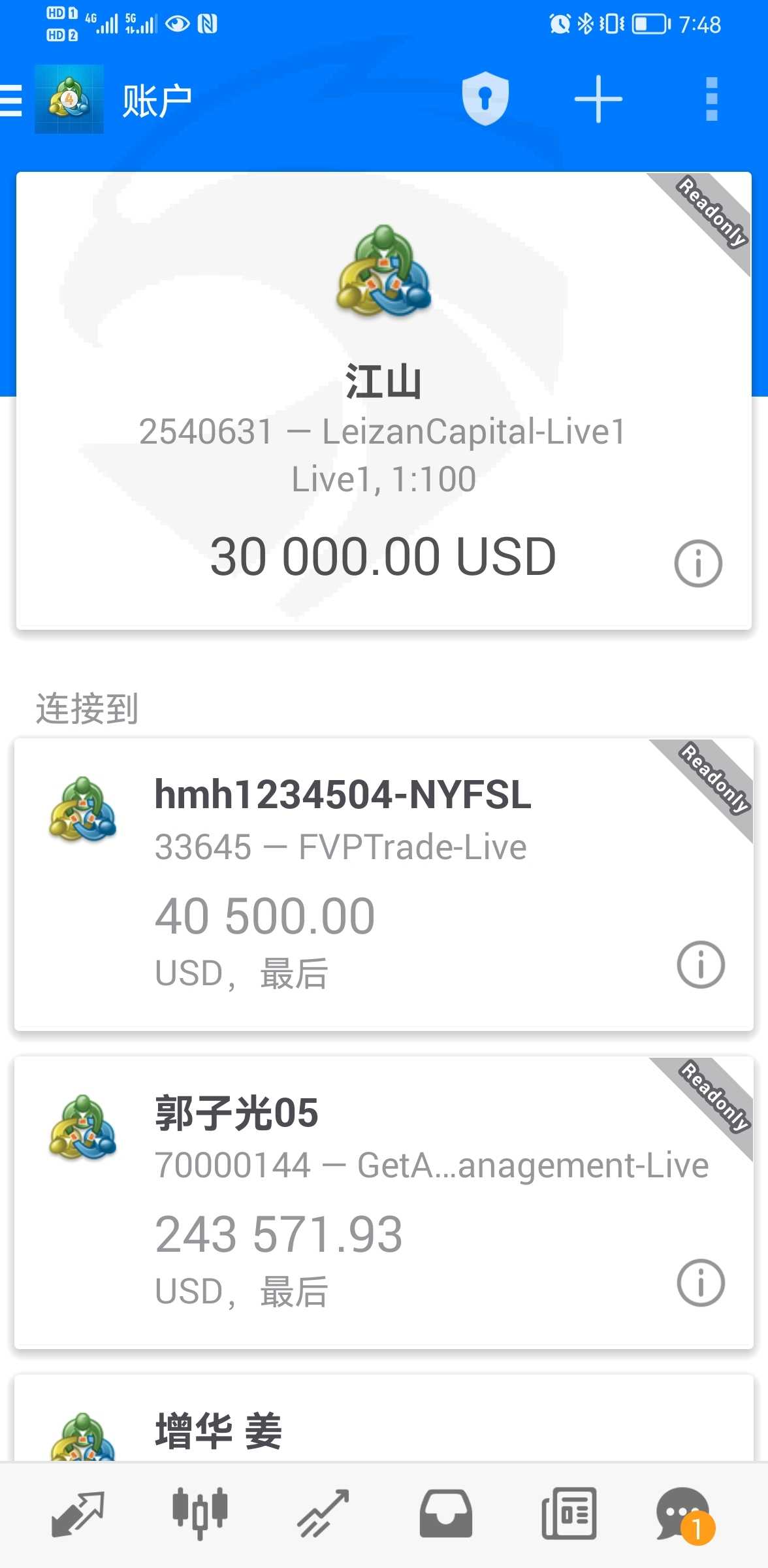View info for hmh1234504-NYFSL account
The height and width of the screenshot is (1568, 768).
point(701,964)
